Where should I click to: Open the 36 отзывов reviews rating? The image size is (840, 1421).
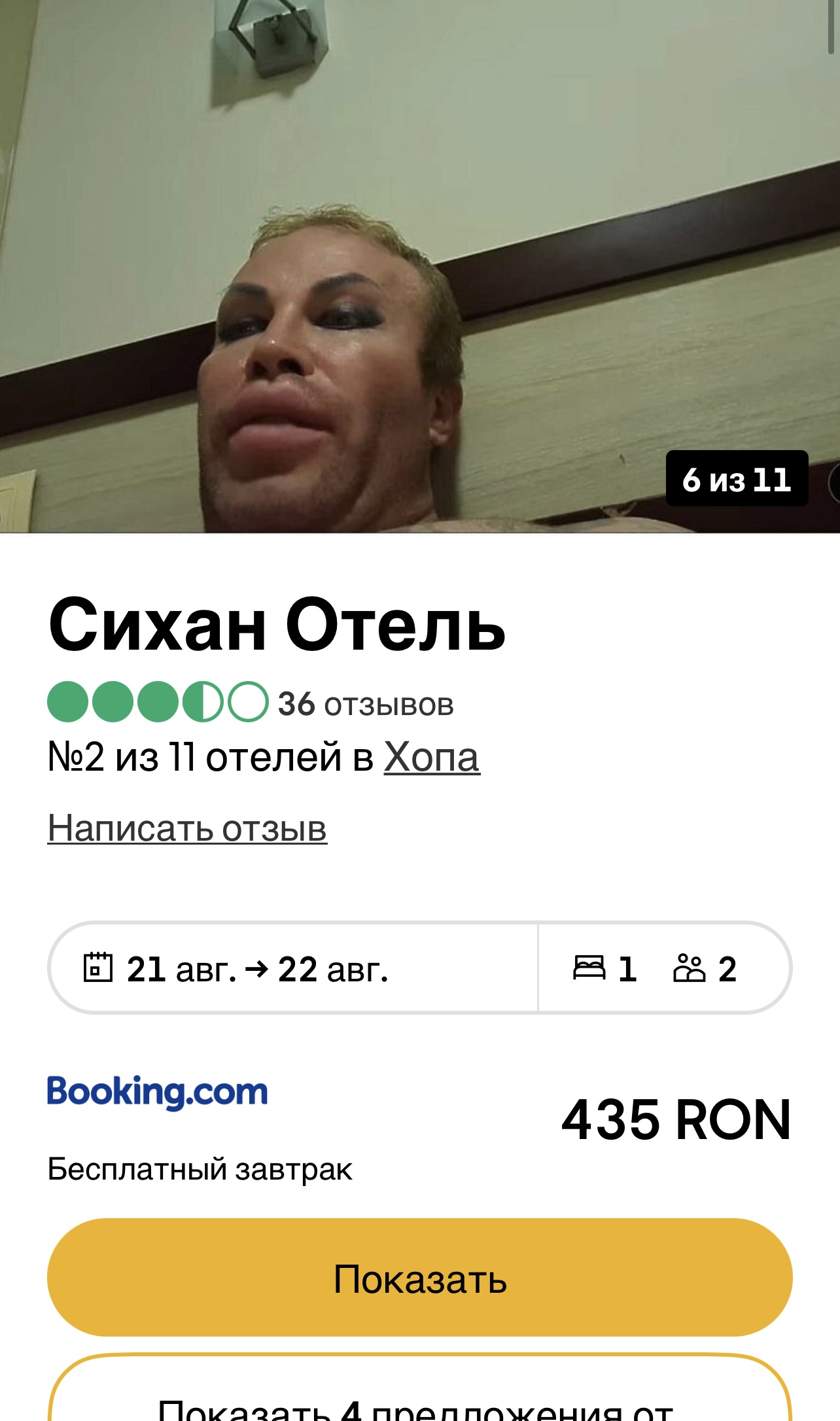[x=251, y=703]
